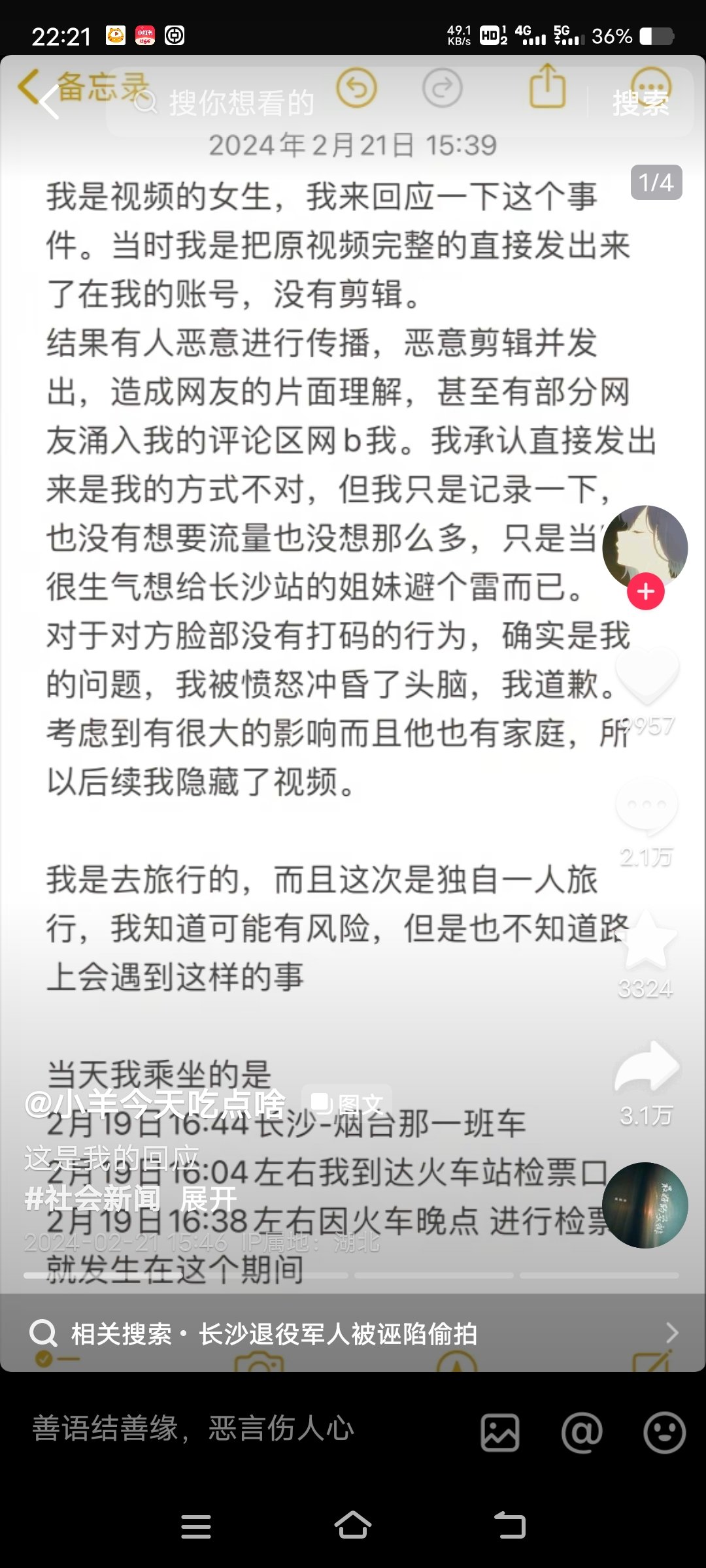Follow the author with the plus button
Screen dimensions: 706x1568
pos(646,592)
